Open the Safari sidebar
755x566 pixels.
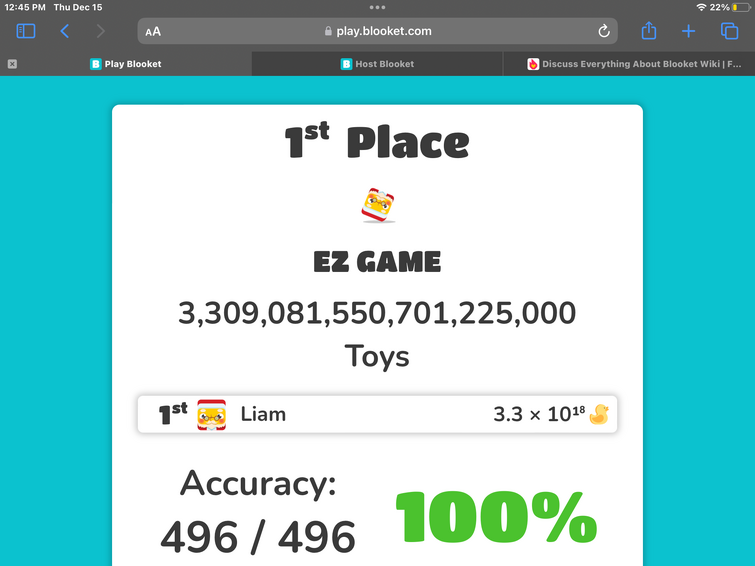(26, 31)
